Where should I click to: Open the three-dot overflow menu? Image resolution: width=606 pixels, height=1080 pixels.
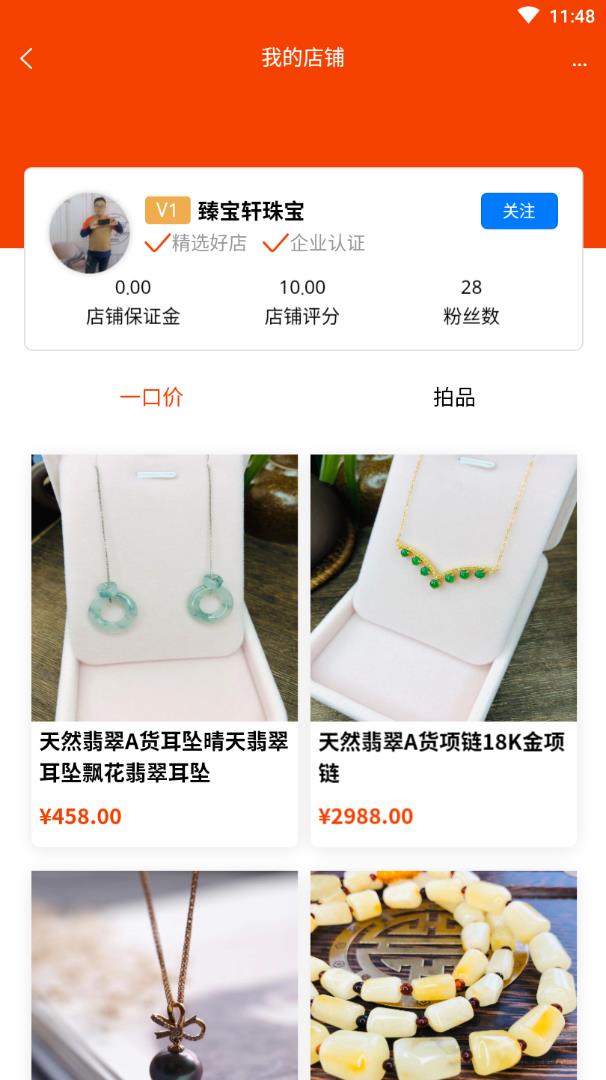(579, 62)
